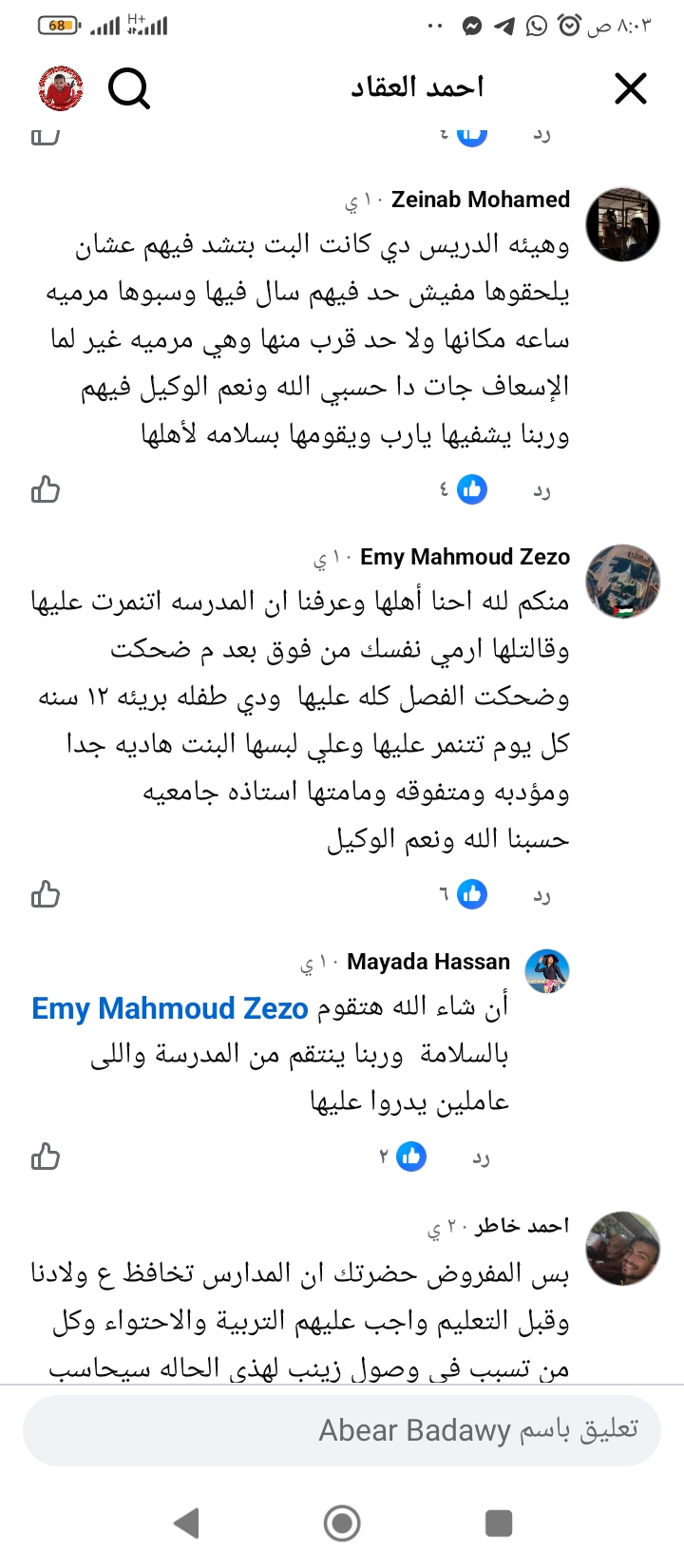The width and height of the screenshot is (684, 1568).
Task: Reply to Mayada Hassan's comment
Action: [482, 1157]
